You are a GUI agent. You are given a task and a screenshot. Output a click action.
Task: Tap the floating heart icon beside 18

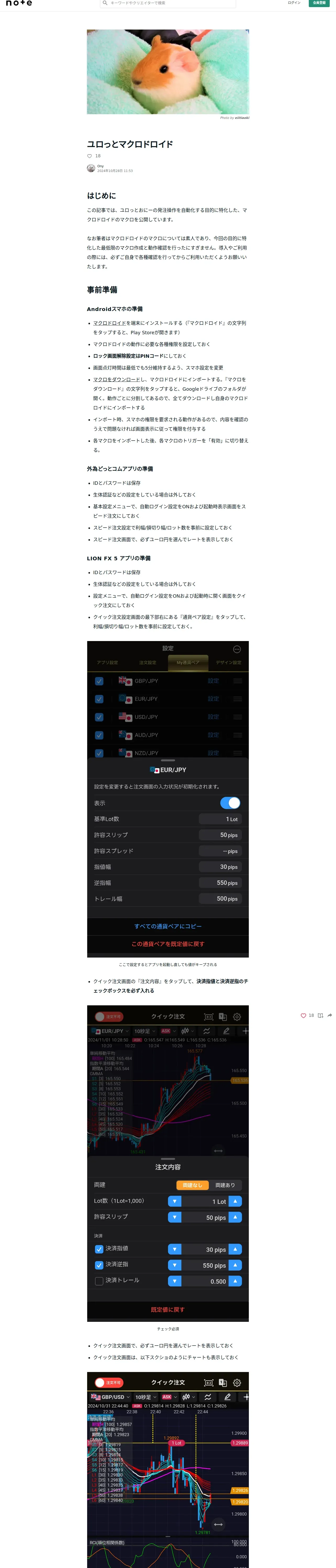pyautogui.click(x=303, y=1015)
